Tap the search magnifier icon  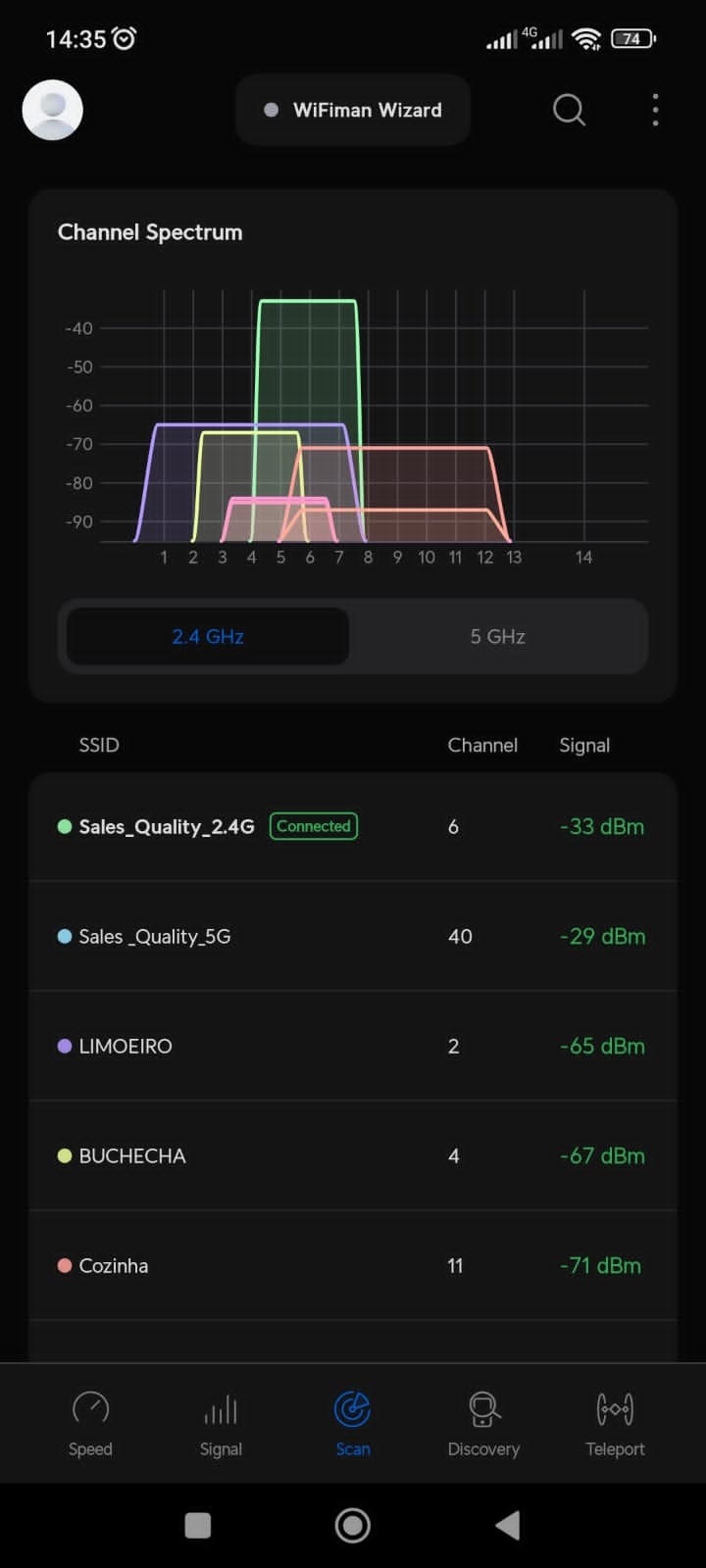pos(569,110)
